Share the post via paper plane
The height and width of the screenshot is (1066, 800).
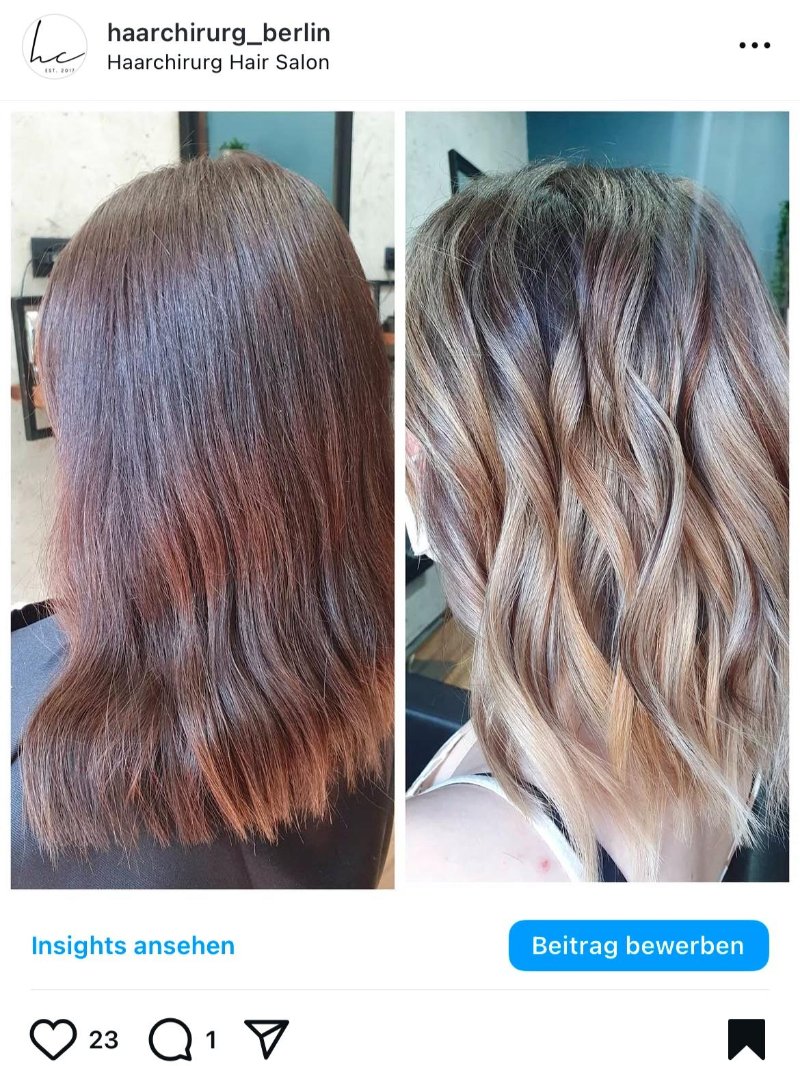[x=267, y=1040]
